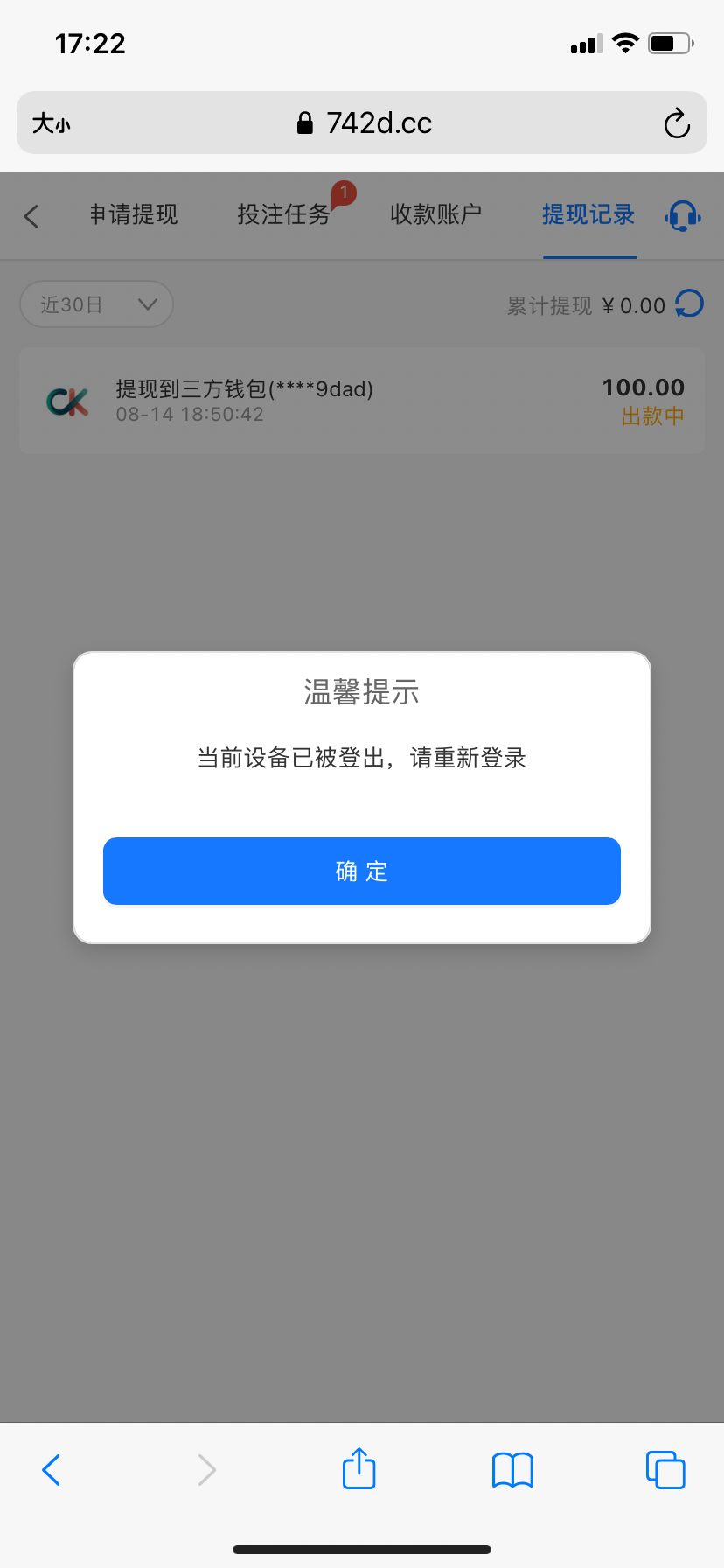This screenshot has height=1568, width=724.
Task: Switch to the 收款账户 tab
Action: pos(435,214)
